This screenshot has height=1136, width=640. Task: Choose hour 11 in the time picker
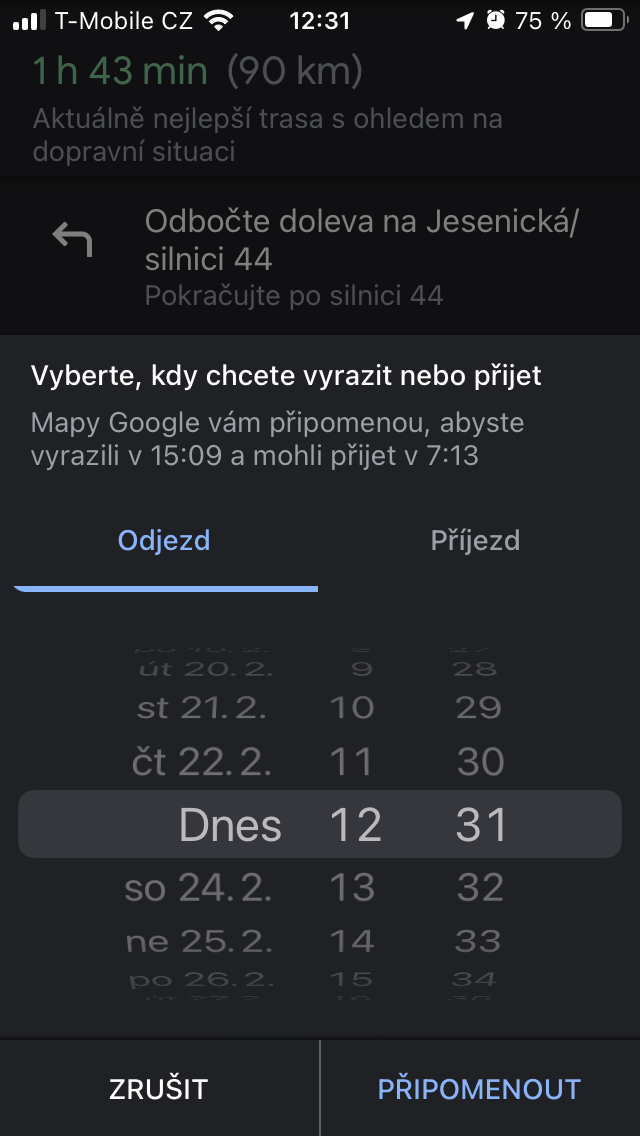[x=351, y=763]
